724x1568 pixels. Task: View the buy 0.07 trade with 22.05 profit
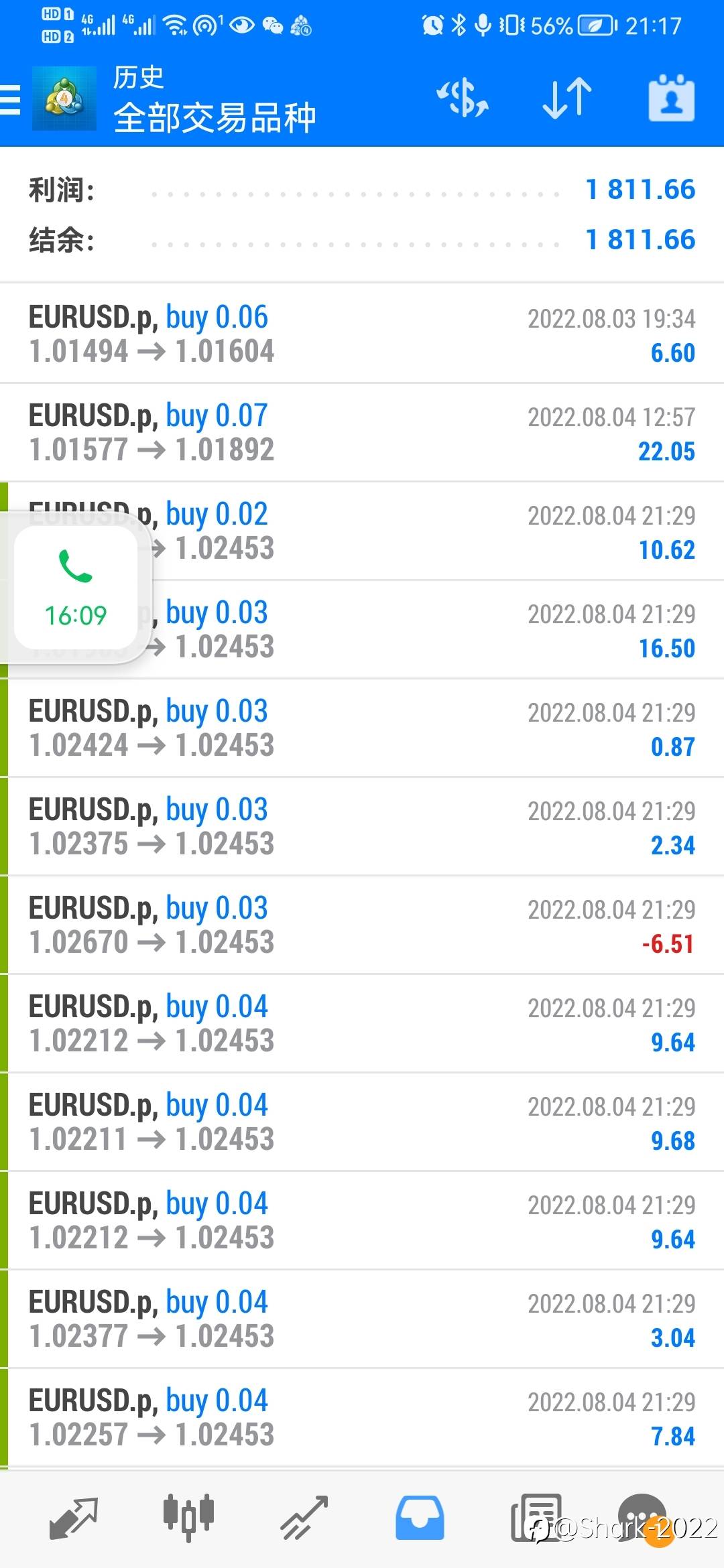point(362,432)
